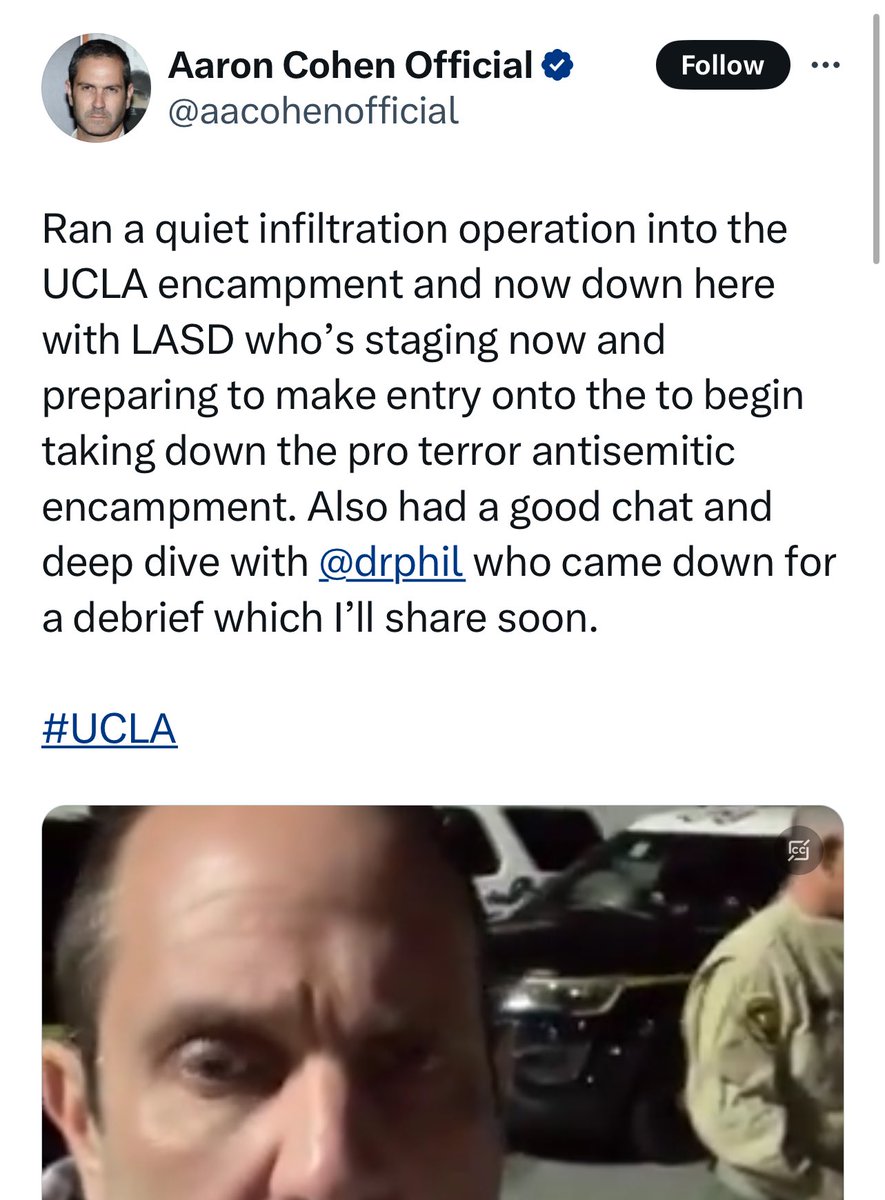Toggle closed captions on the video
Screen dimensions: 885x1200
(x=800, y=850)
